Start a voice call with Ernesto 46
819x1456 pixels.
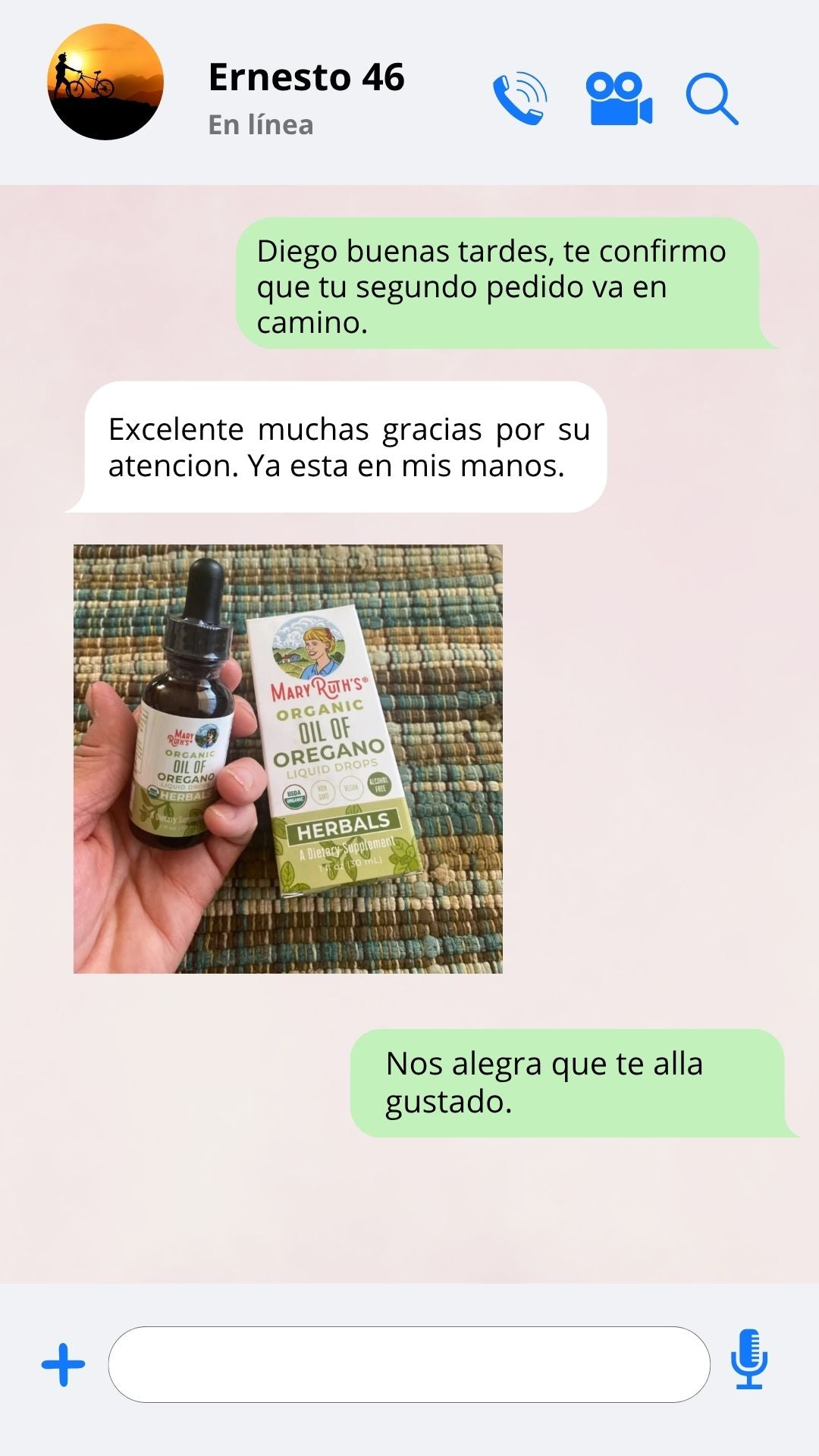pyautogui.click(x=519, y=99)
